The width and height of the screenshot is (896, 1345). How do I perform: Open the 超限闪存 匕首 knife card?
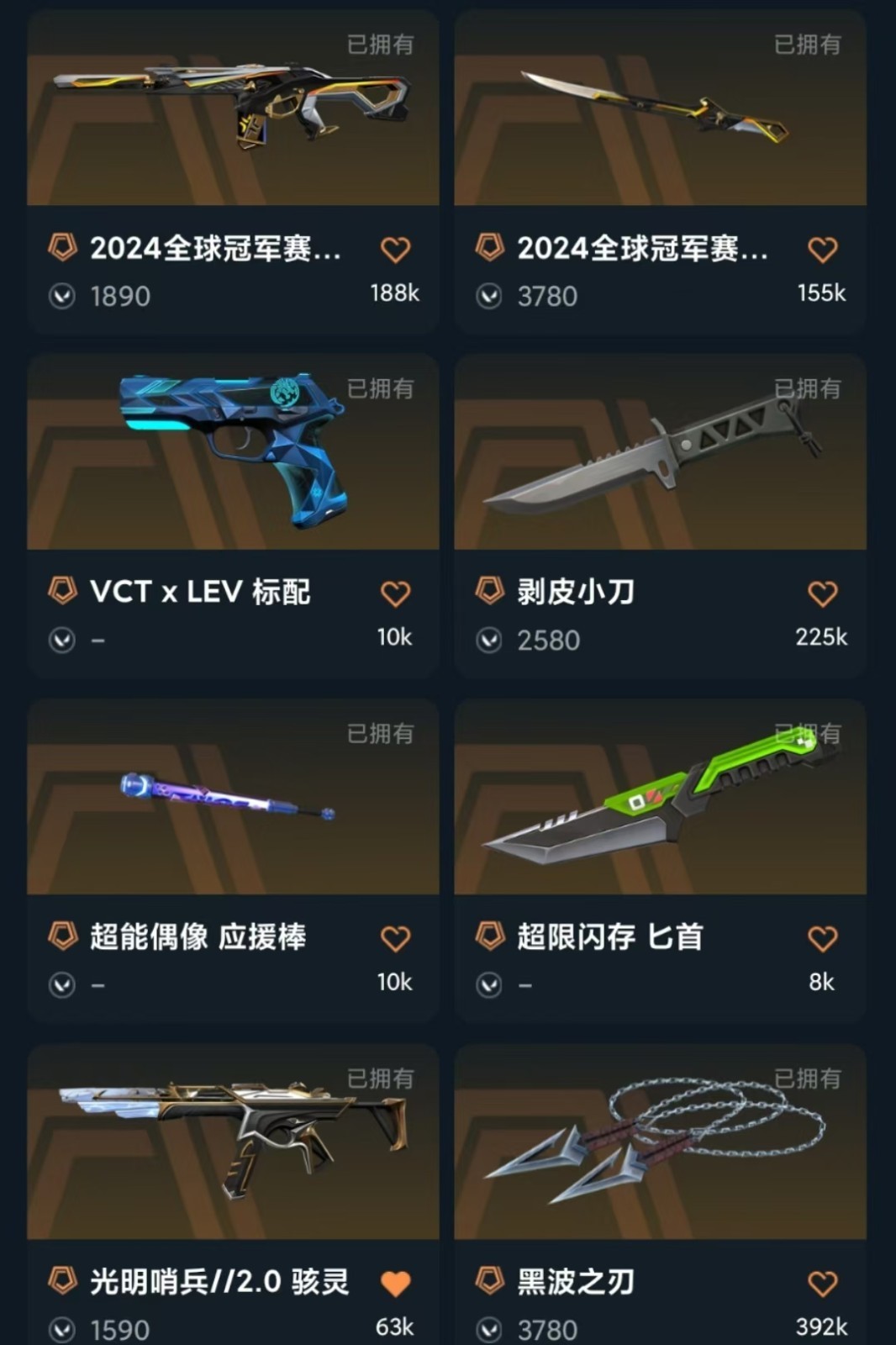tap(660, 799)
